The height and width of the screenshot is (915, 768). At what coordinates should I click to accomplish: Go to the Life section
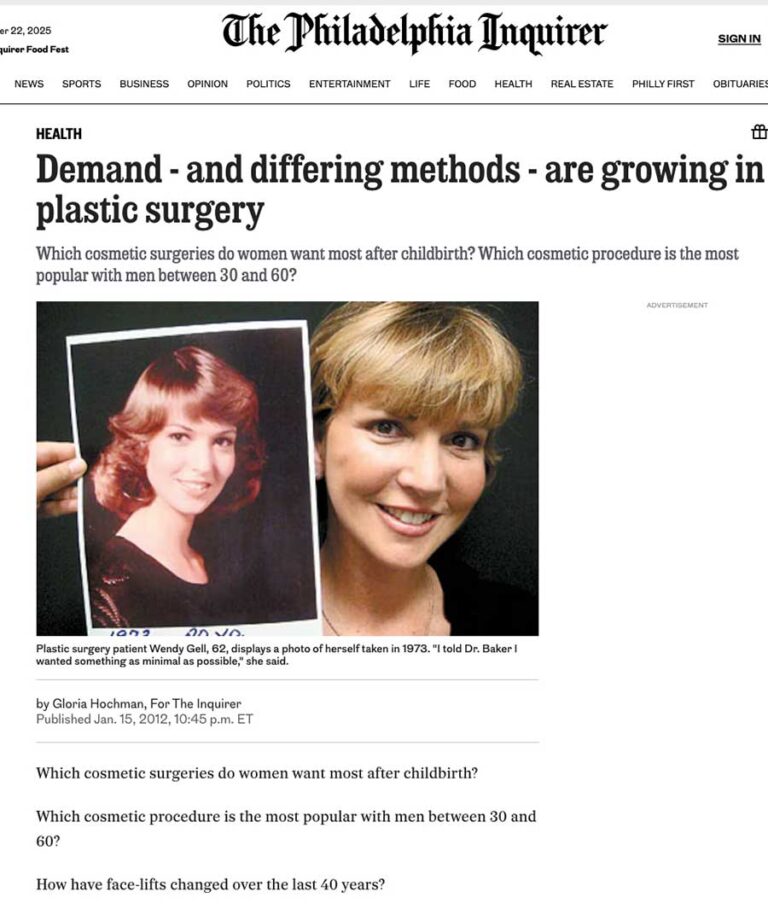click(419, 84)
